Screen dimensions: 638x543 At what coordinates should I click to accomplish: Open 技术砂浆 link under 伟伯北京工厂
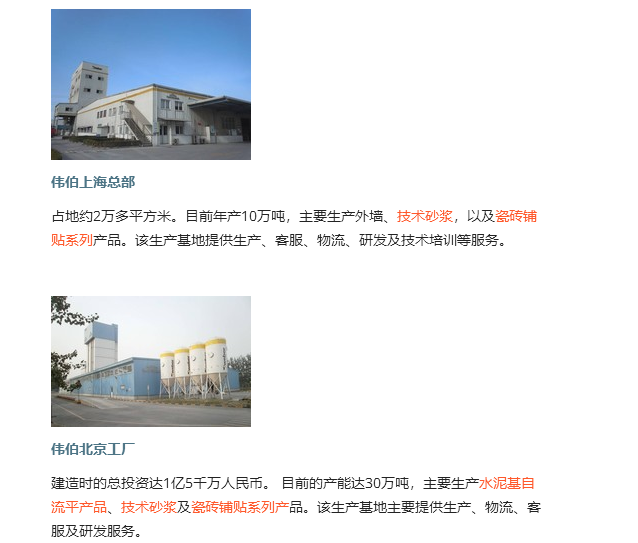[148, 507]
